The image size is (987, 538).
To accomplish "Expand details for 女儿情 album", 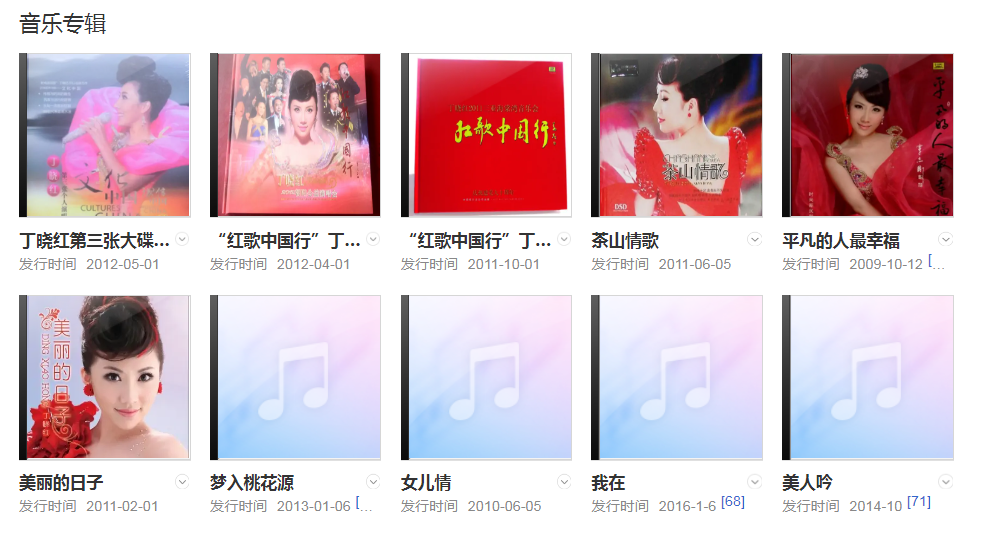I will 564,481.
